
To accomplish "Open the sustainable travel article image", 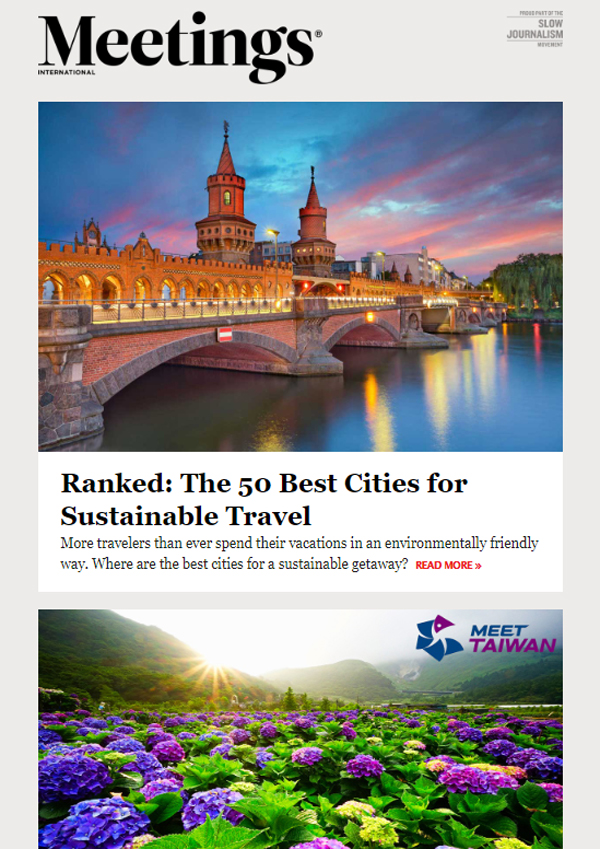I will point(300,276).
